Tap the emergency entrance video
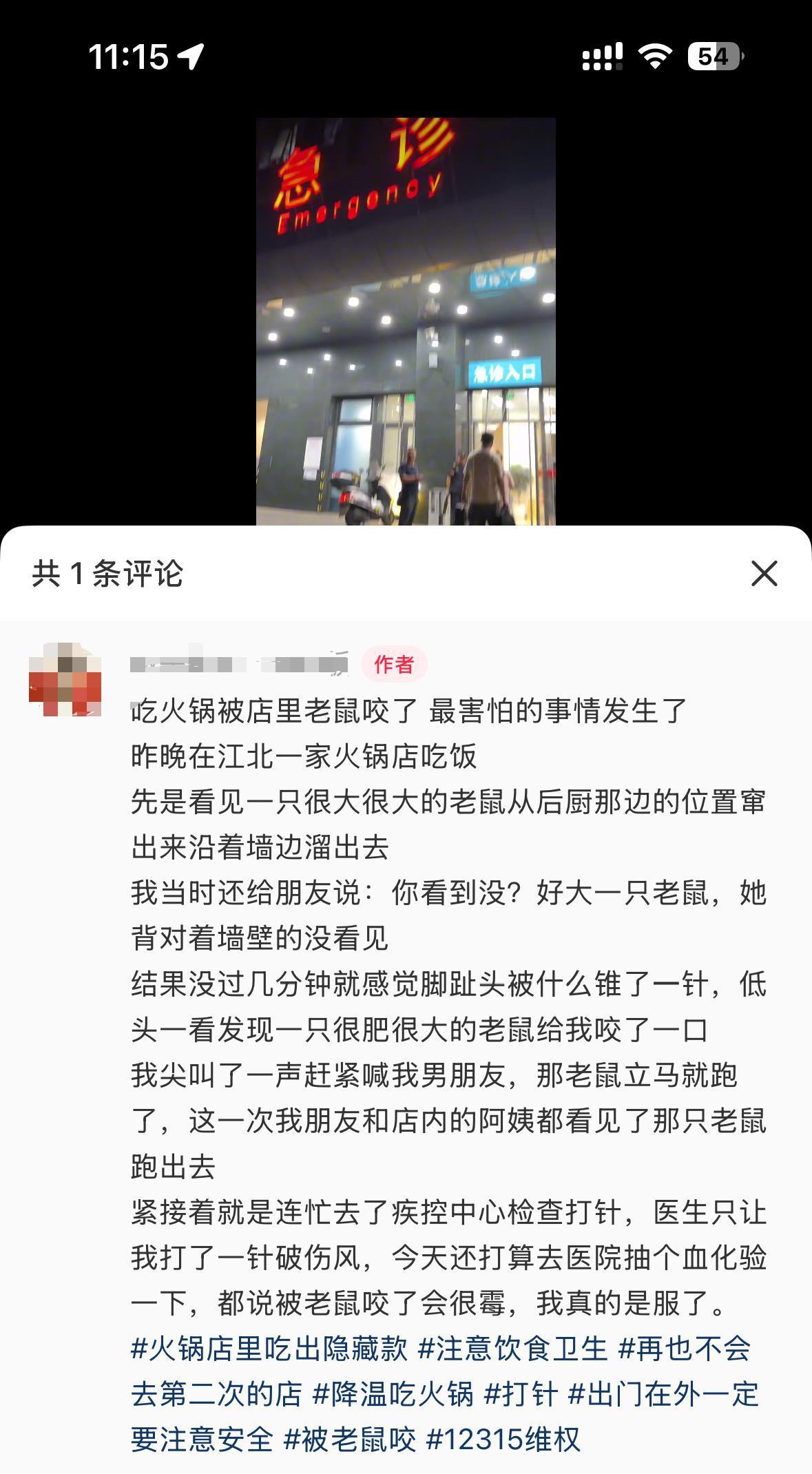The image size is (812, 1474). (x=406, y=321)
